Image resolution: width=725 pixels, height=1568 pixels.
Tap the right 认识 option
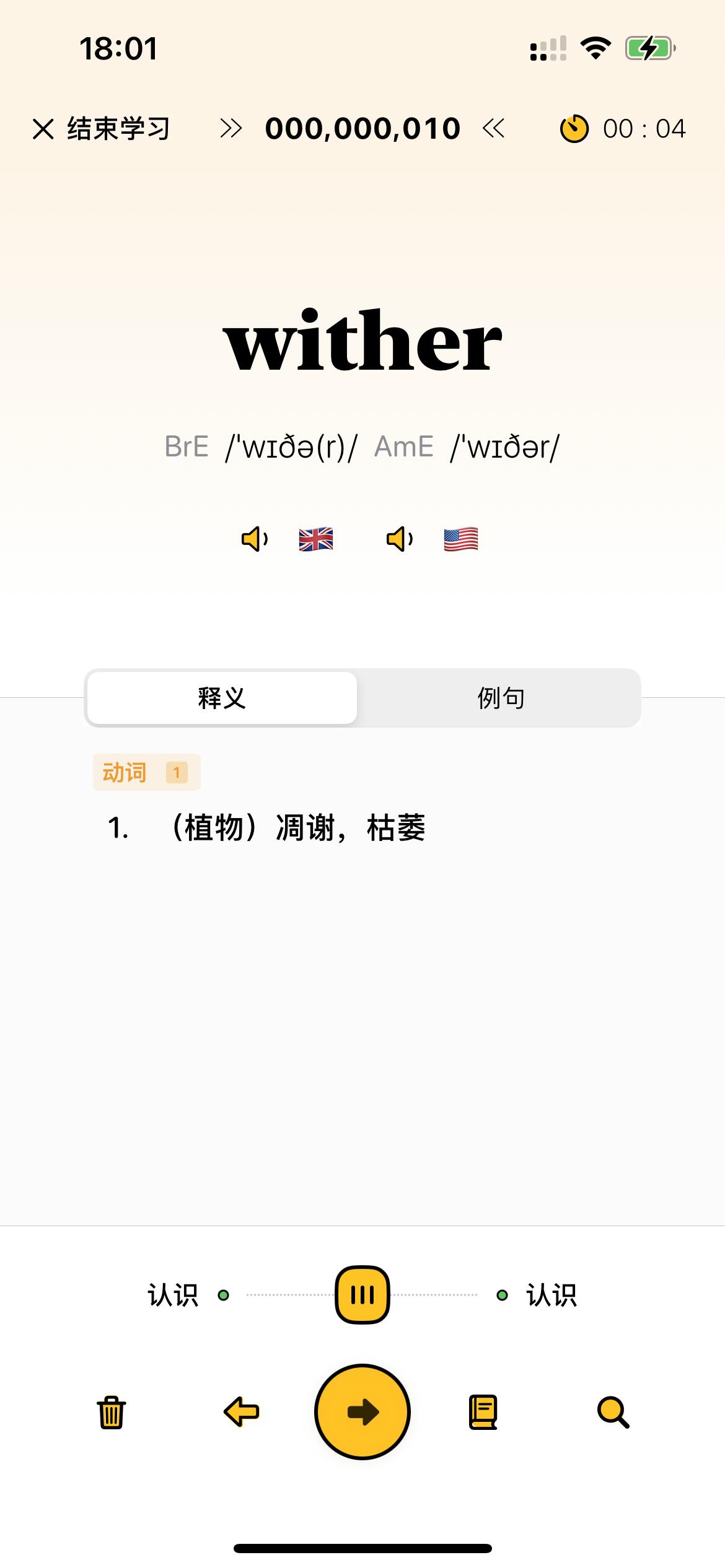551,1295
